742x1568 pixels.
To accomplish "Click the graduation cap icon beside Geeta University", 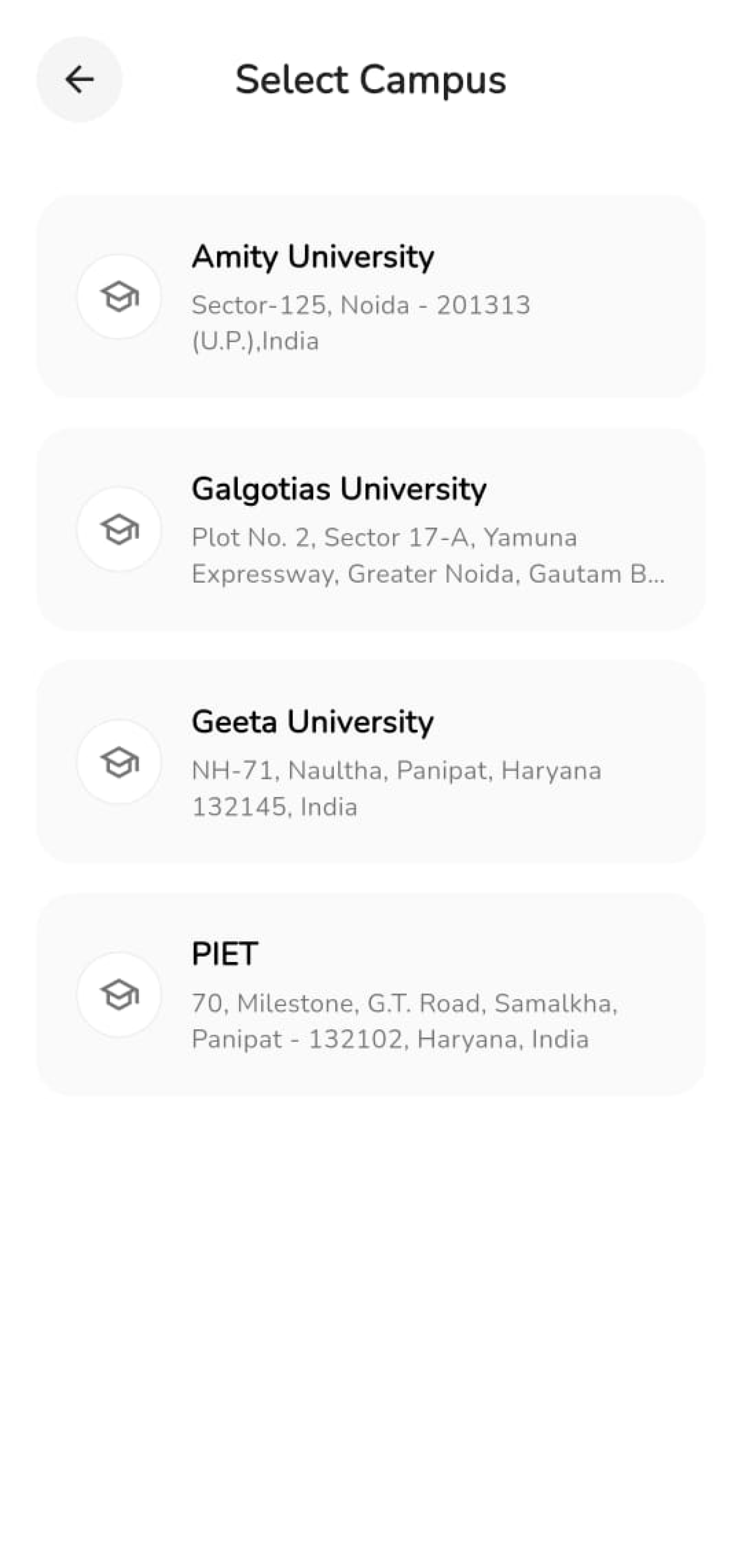I will (x=119, y=762).
